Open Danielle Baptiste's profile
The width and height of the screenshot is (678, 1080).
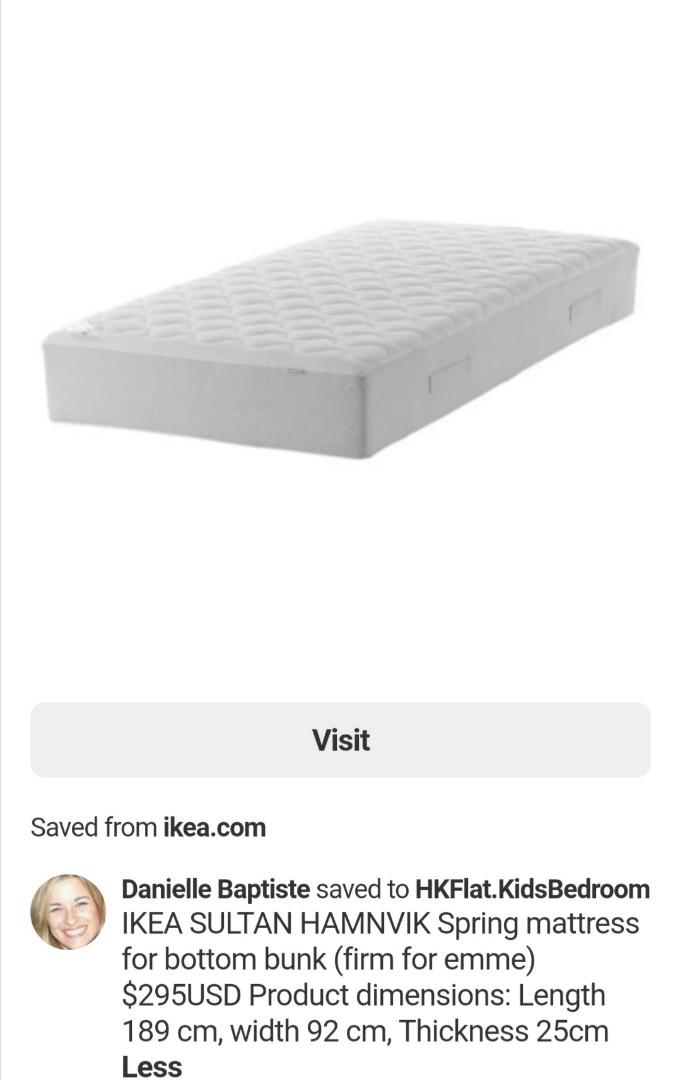click(x=216, y=889)
